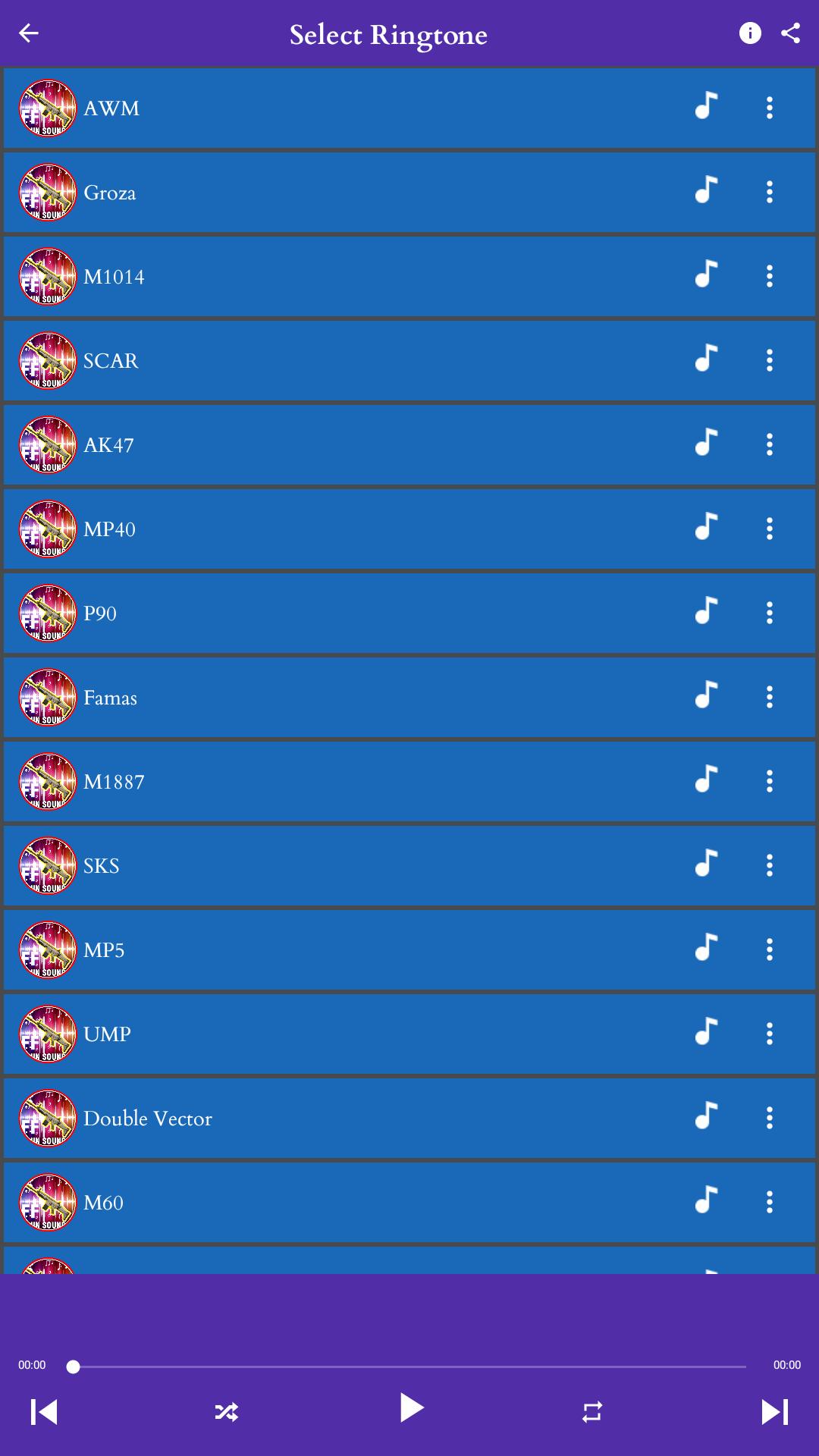This screenshot has height=1456, width=819.
Task: Open the M1887 three-dot options
Action: [x=769, y=781]
